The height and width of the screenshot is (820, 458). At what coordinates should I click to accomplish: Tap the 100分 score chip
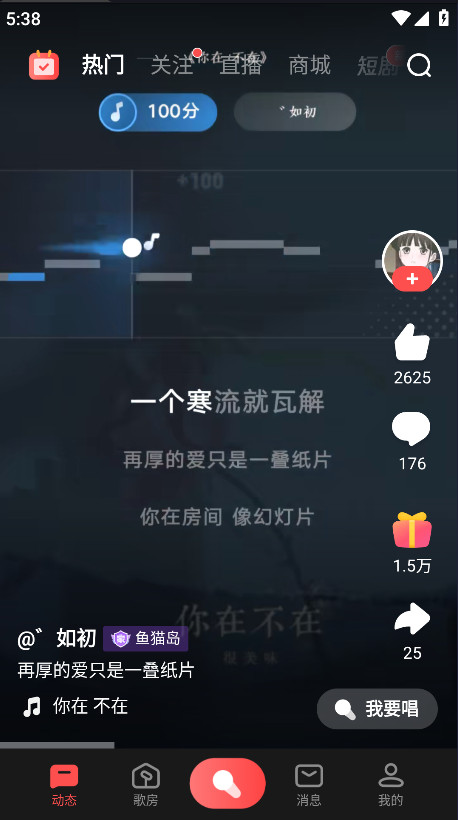(158, 112)
